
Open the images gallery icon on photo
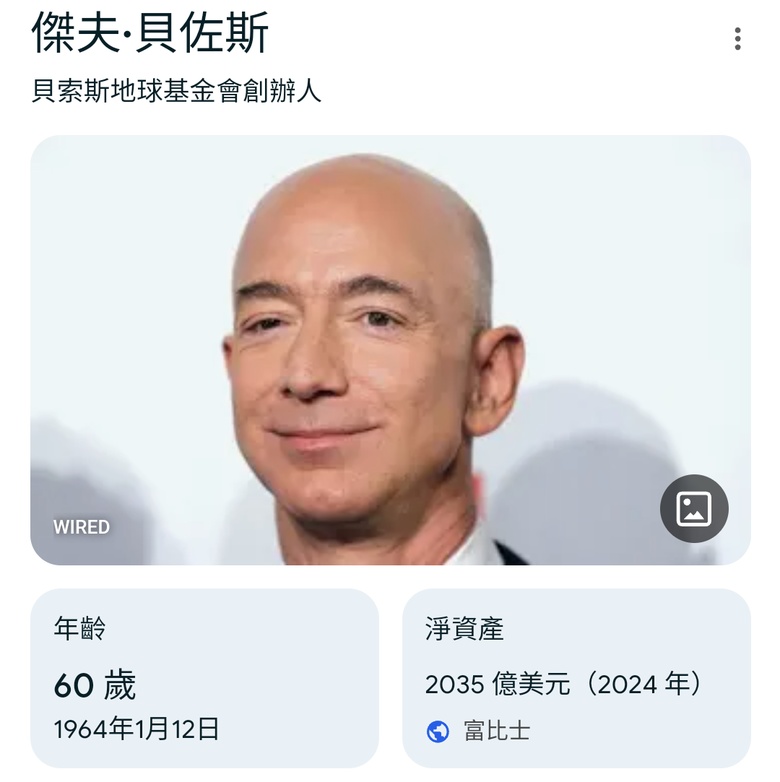[x=694, y=509]
